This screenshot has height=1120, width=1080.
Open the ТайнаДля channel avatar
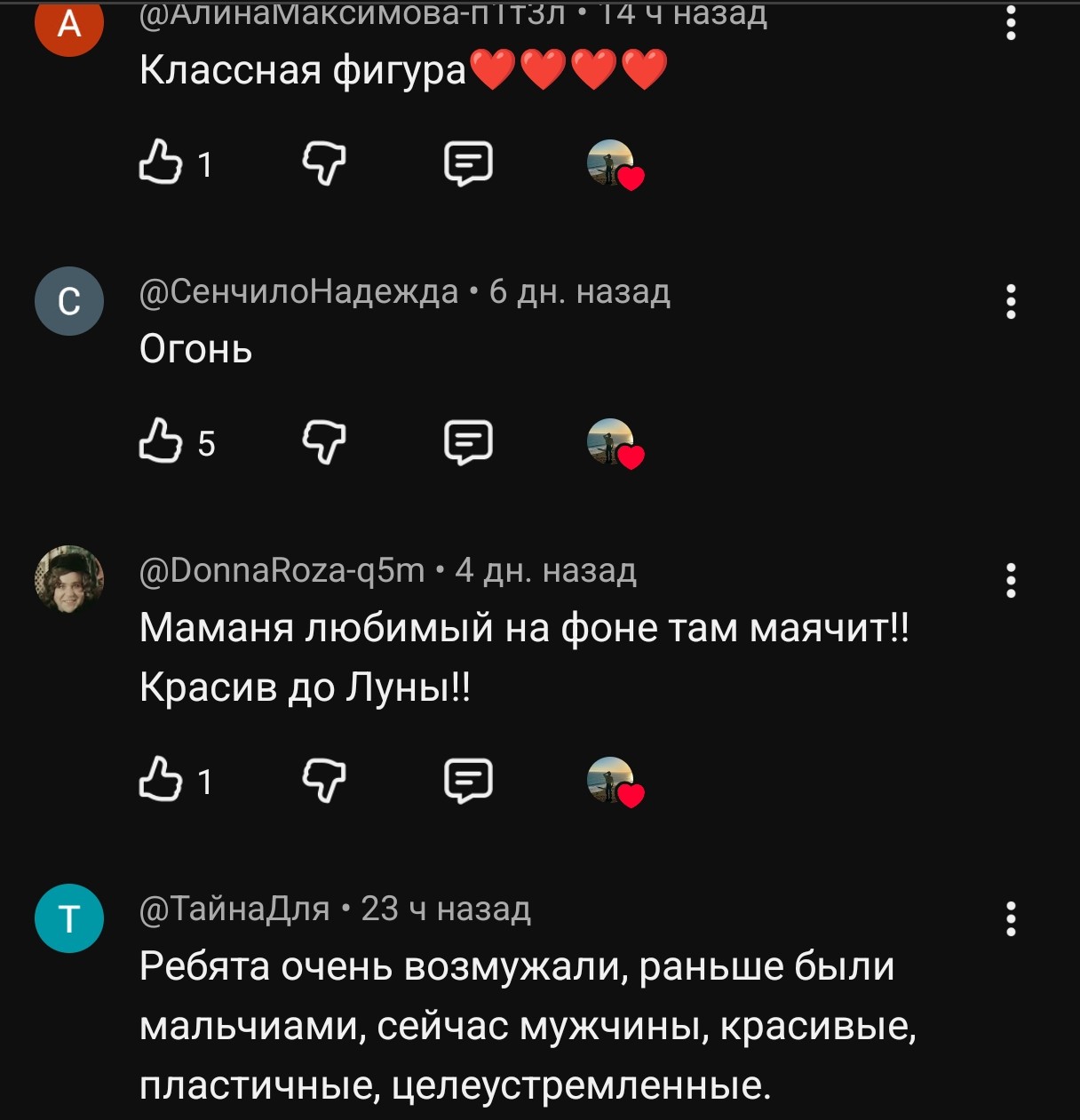pyautogui.click(x=69, y=918)
